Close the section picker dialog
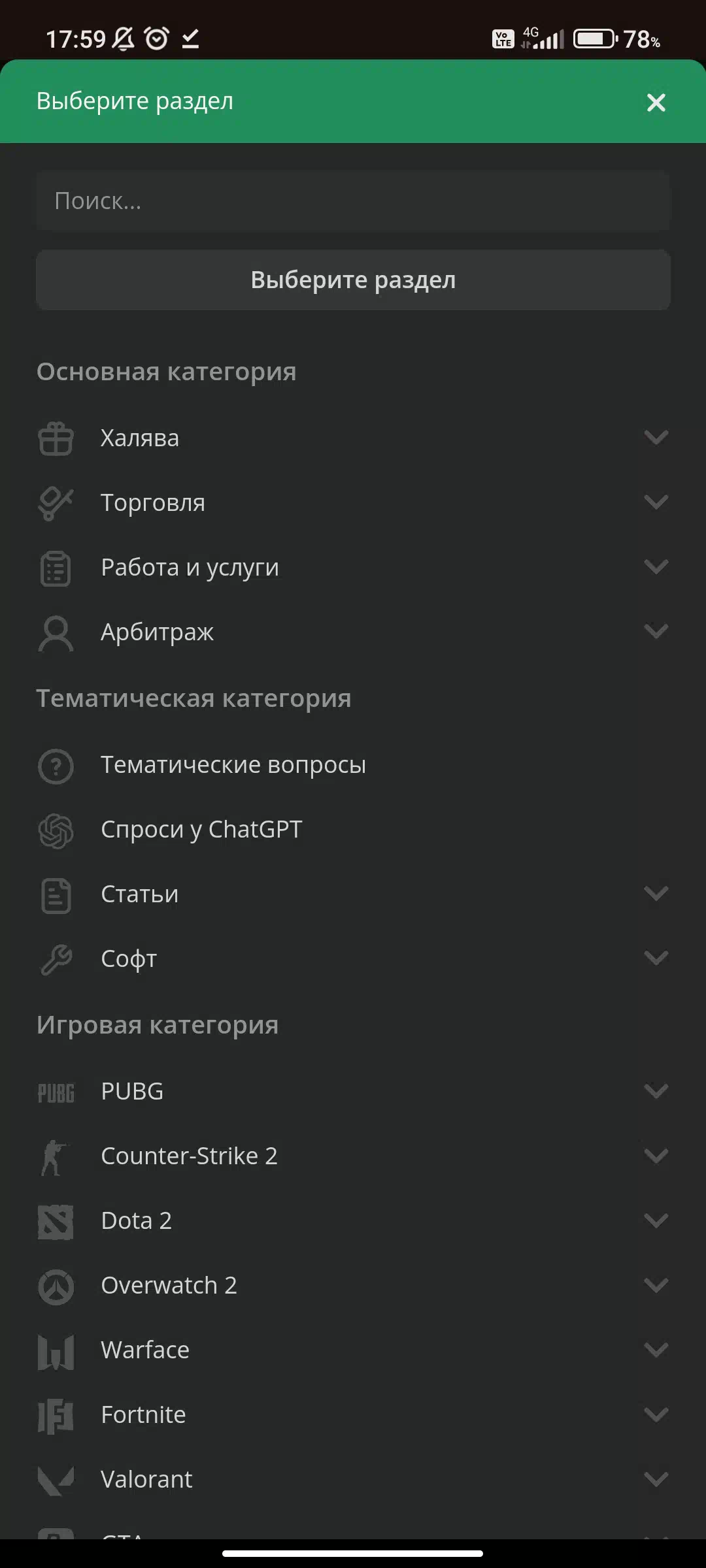This screenshot has height=1568, width=706. tap(656, 102)
